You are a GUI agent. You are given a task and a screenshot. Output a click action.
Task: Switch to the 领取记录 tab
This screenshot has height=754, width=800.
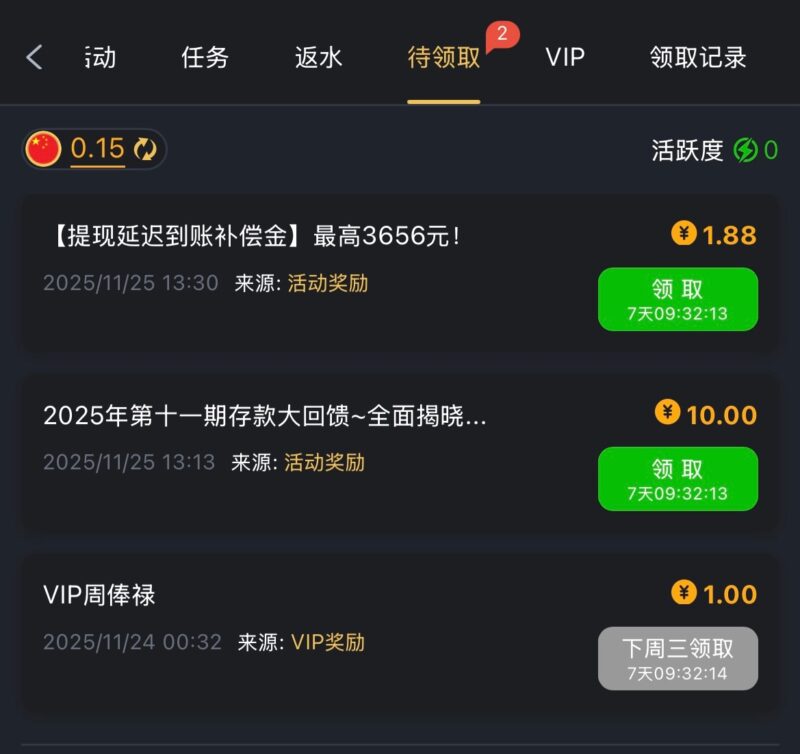pos(698,58)
